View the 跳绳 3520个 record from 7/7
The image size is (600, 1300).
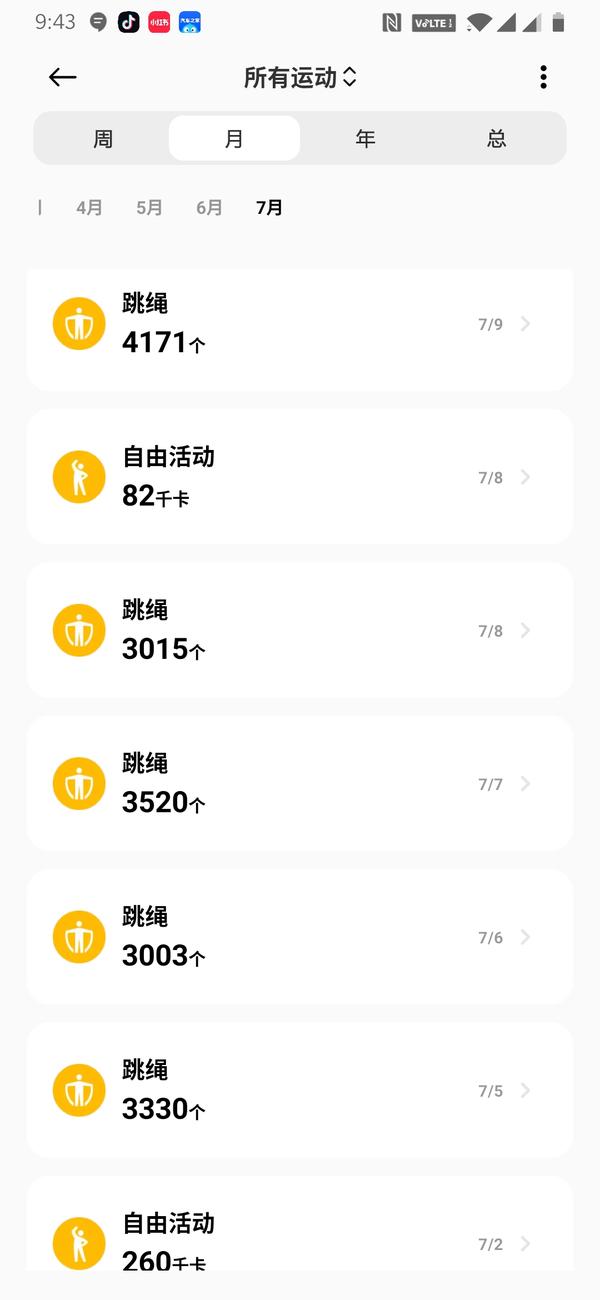point(300,783)
